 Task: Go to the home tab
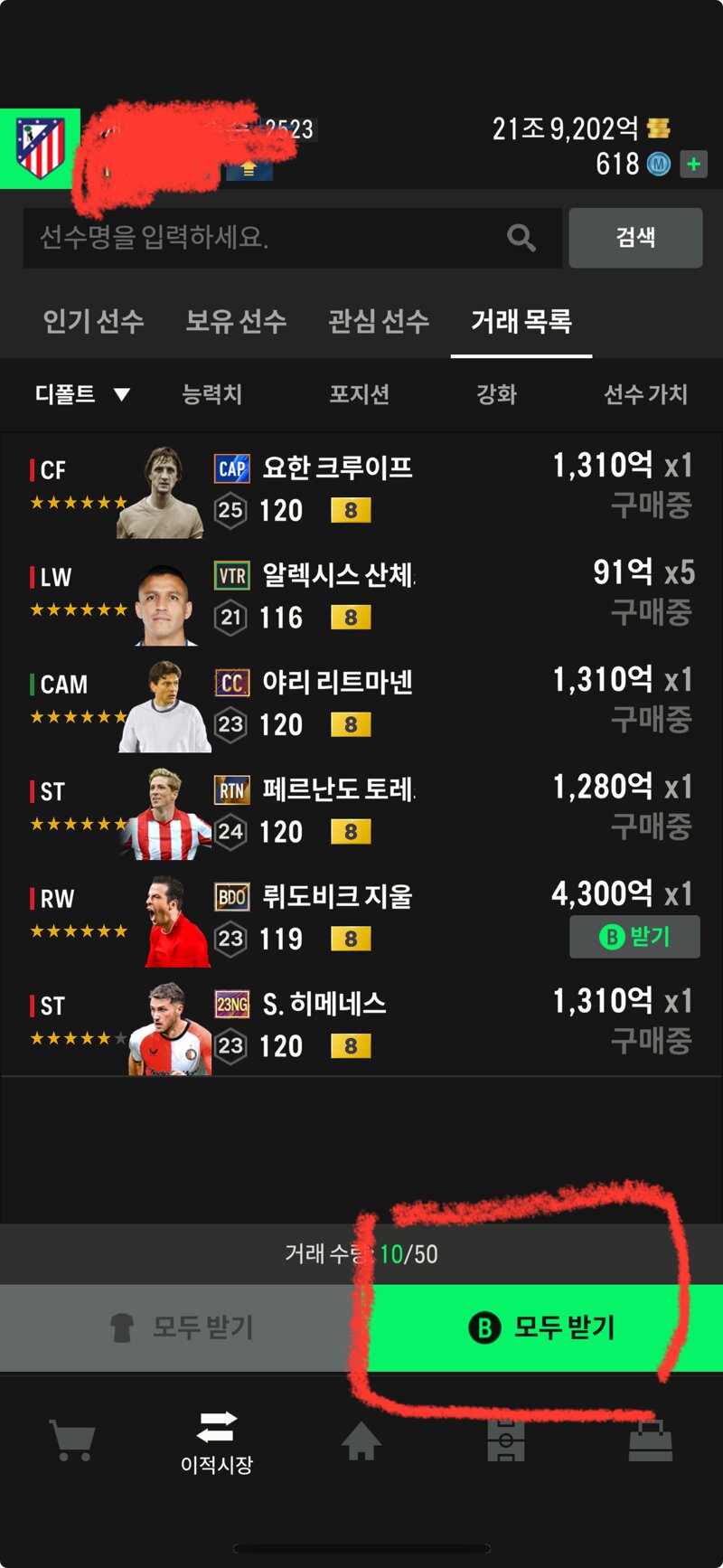pos(361,1440)
